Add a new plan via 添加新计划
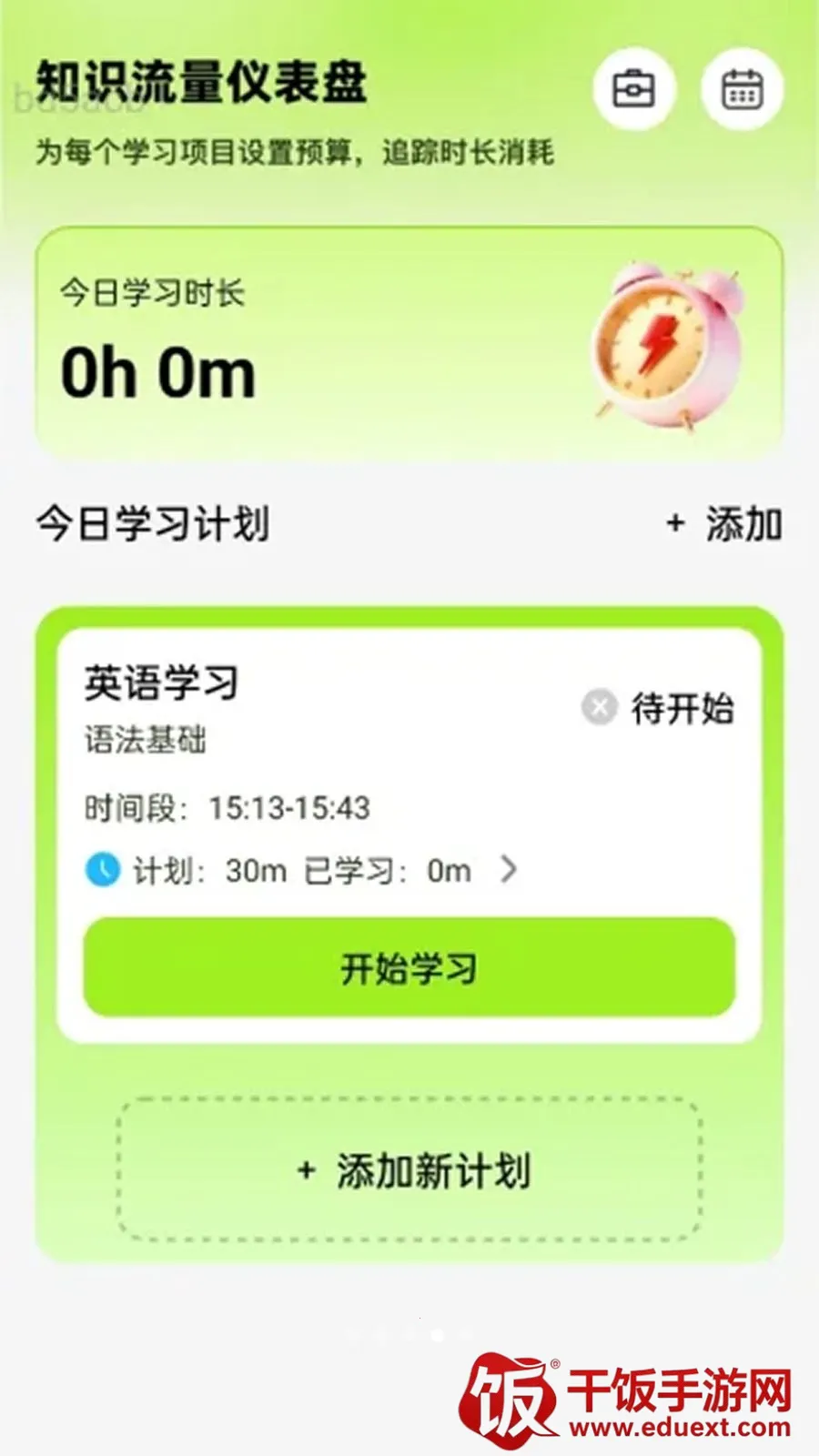Image resolution: width=819 pixels, height=1456 pixels. [x=409, y=1169]
